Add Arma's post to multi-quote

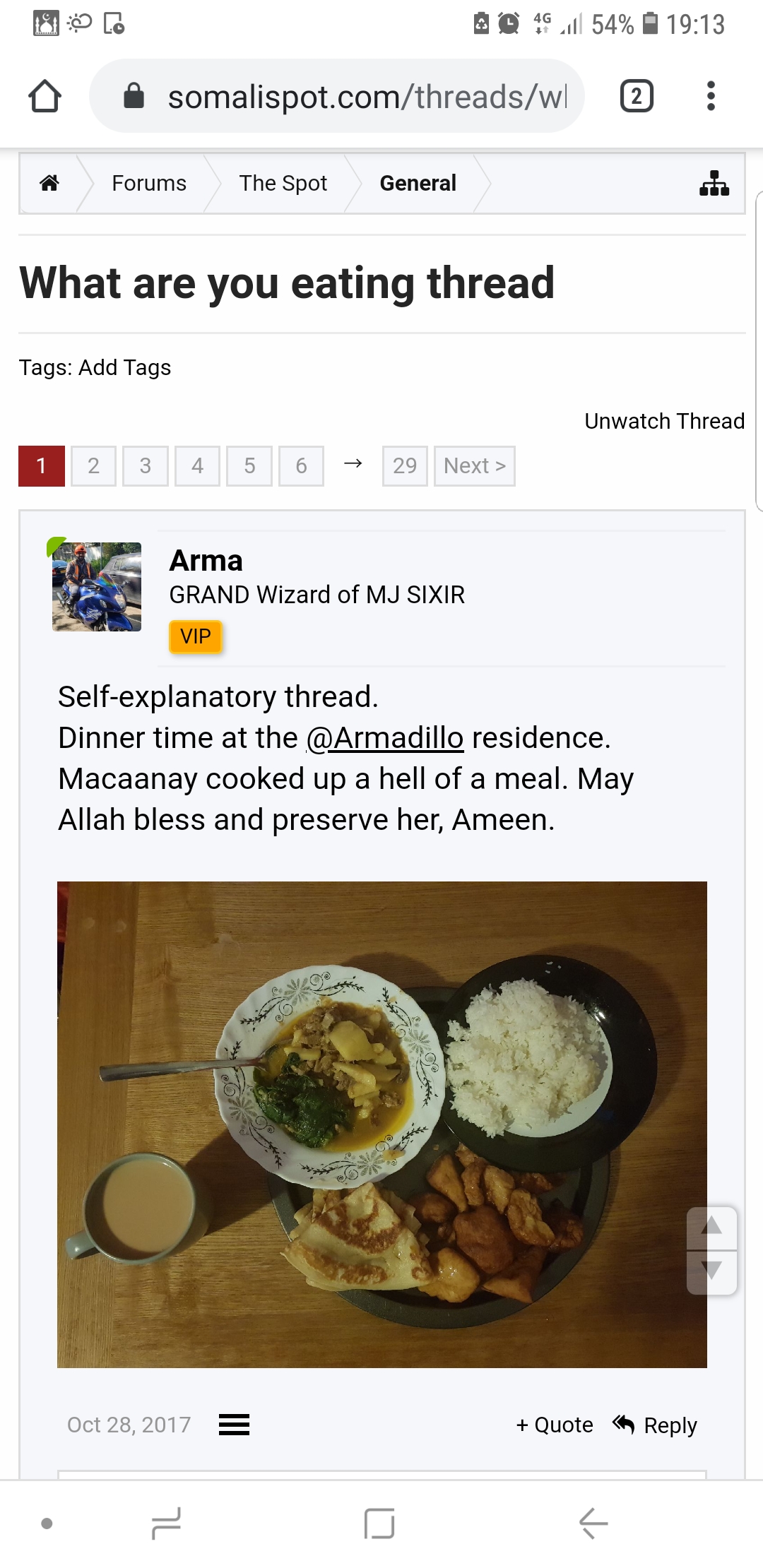[x=555, y=1425]
